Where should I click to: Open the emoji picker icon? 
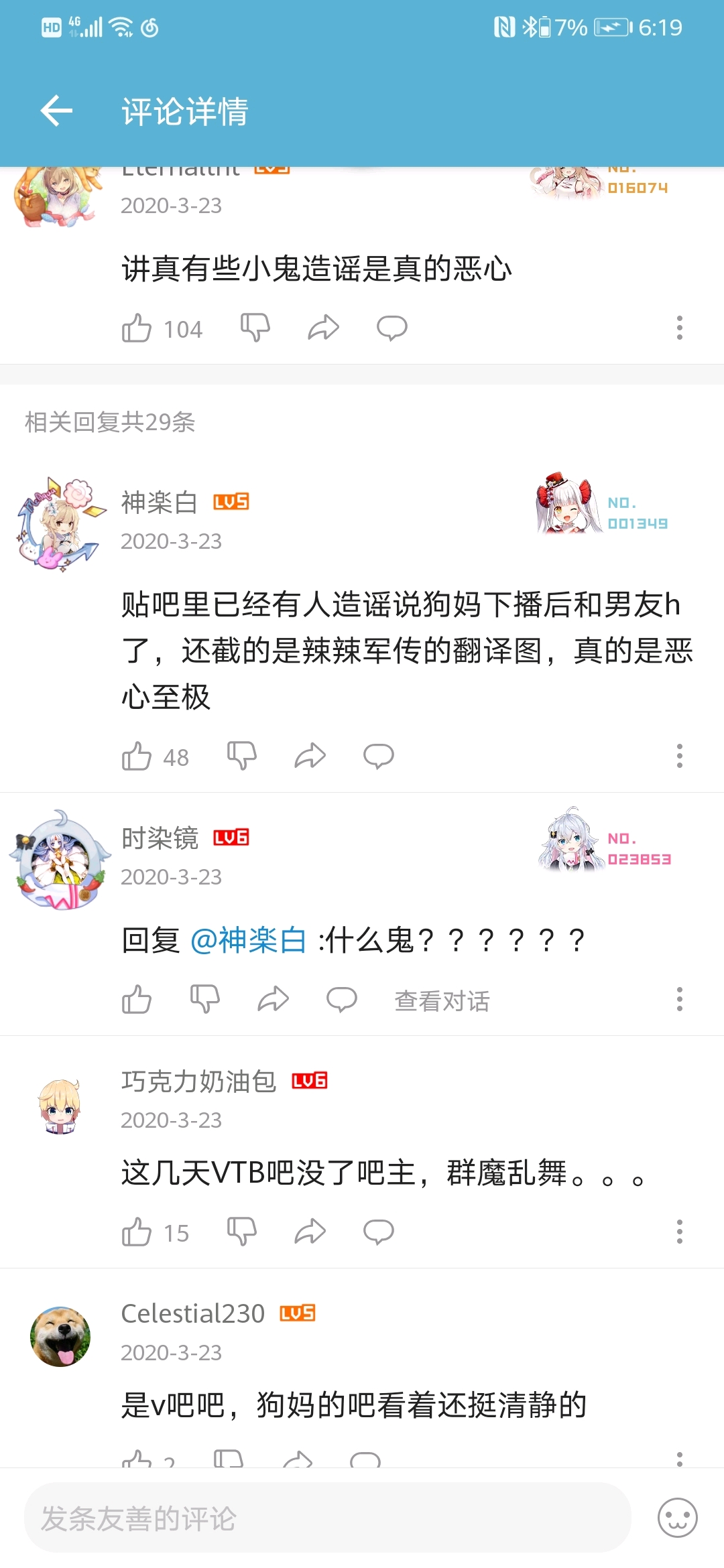coord(677,1518)
